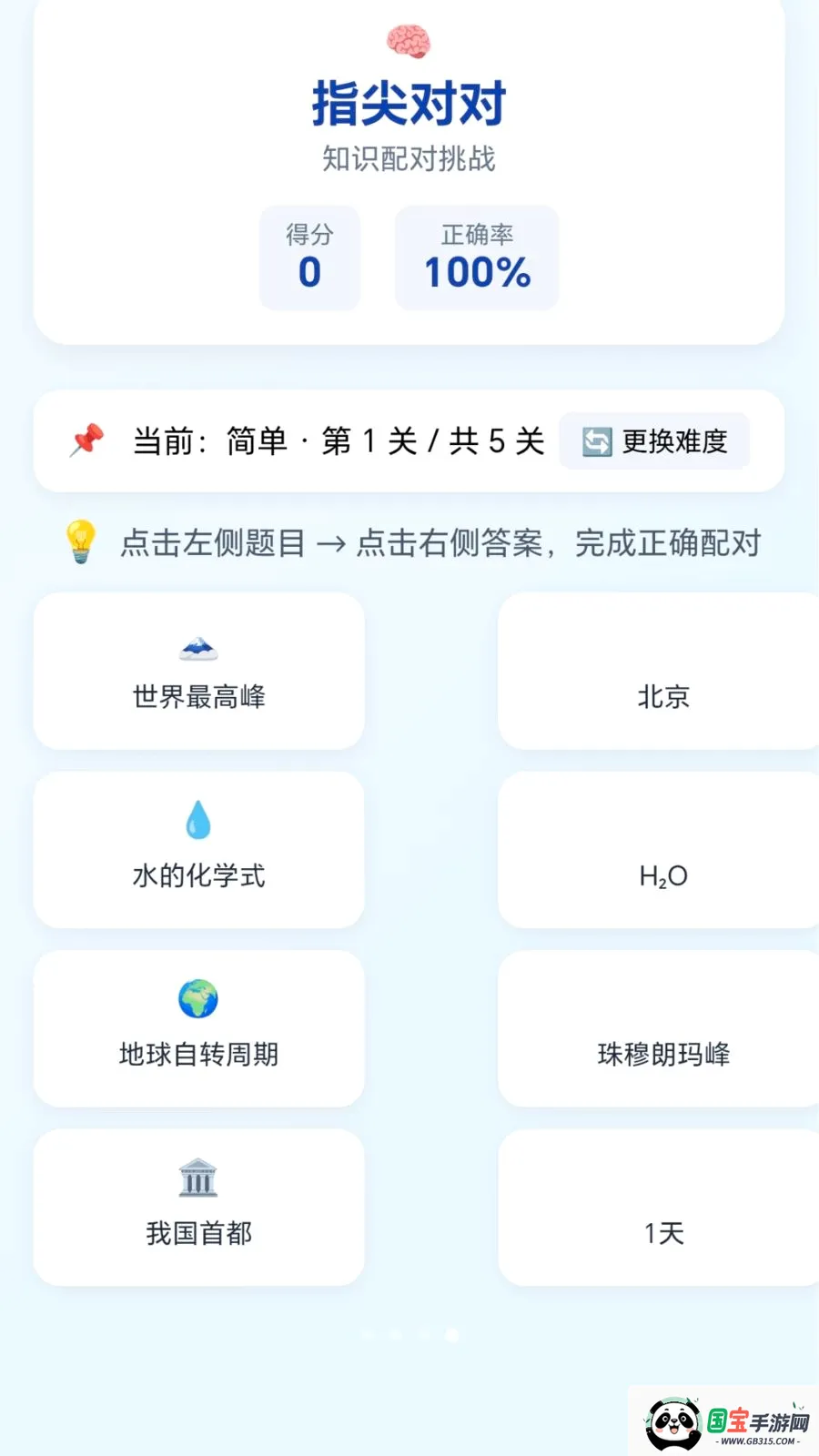Tap the 更换难度 button
The width and height of the screenshot is (819, 1456).
coord(654,441)
